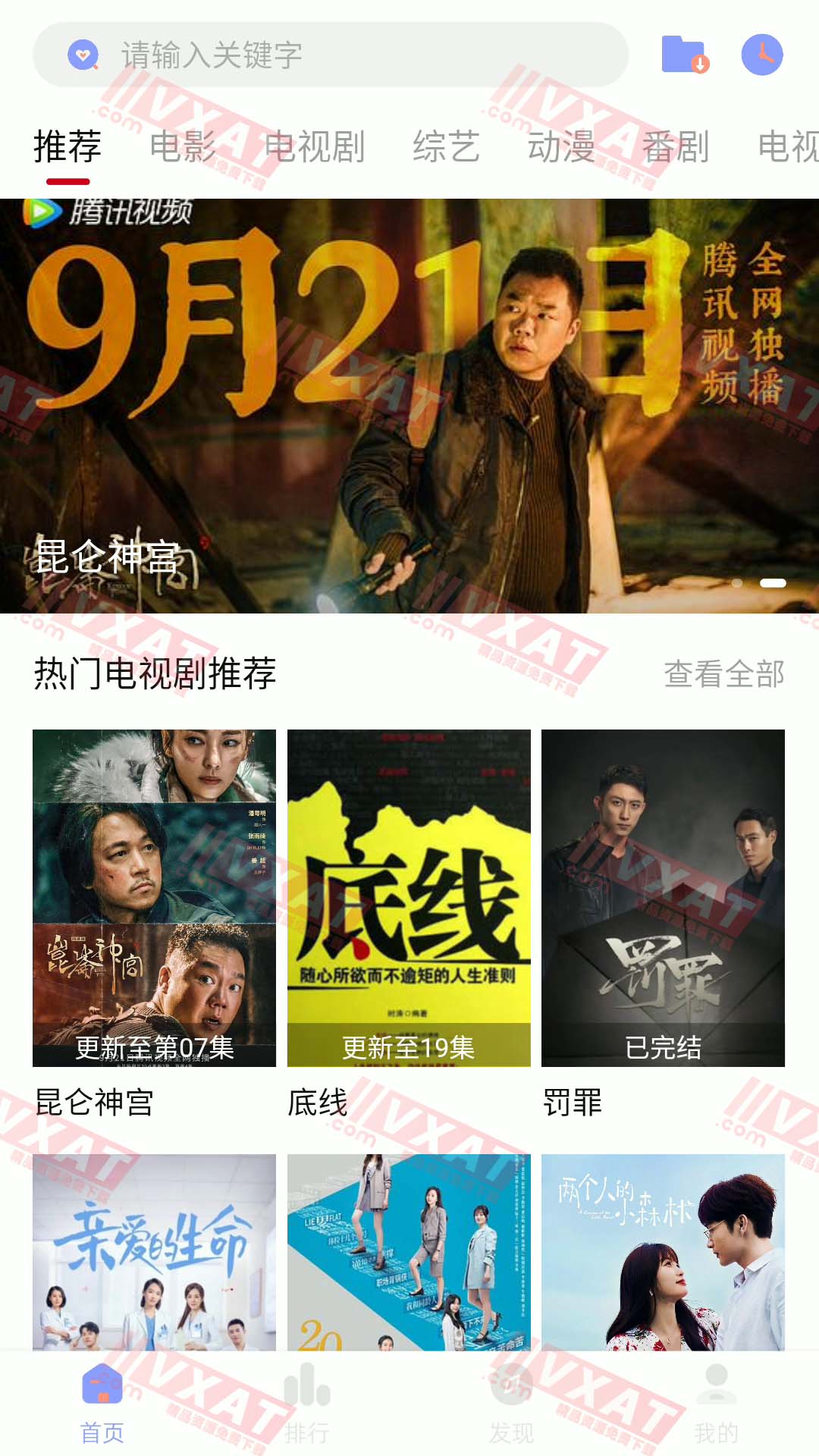Screen dimensions: 819x1456
Task: Go to the 动漫 tab
Action: [561, 146]
